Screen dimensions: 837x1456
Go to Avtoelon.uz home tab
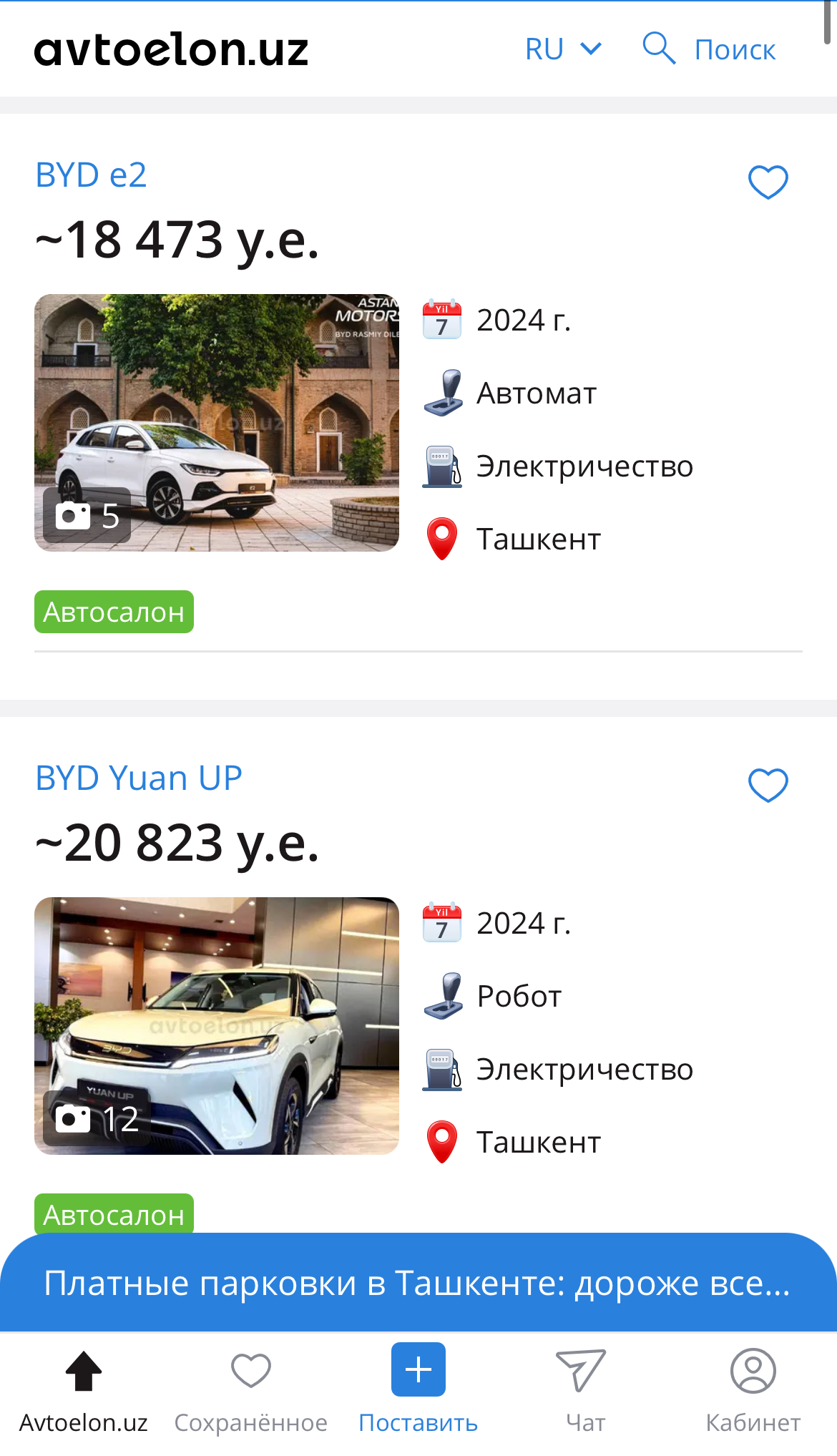(84, 1392)
